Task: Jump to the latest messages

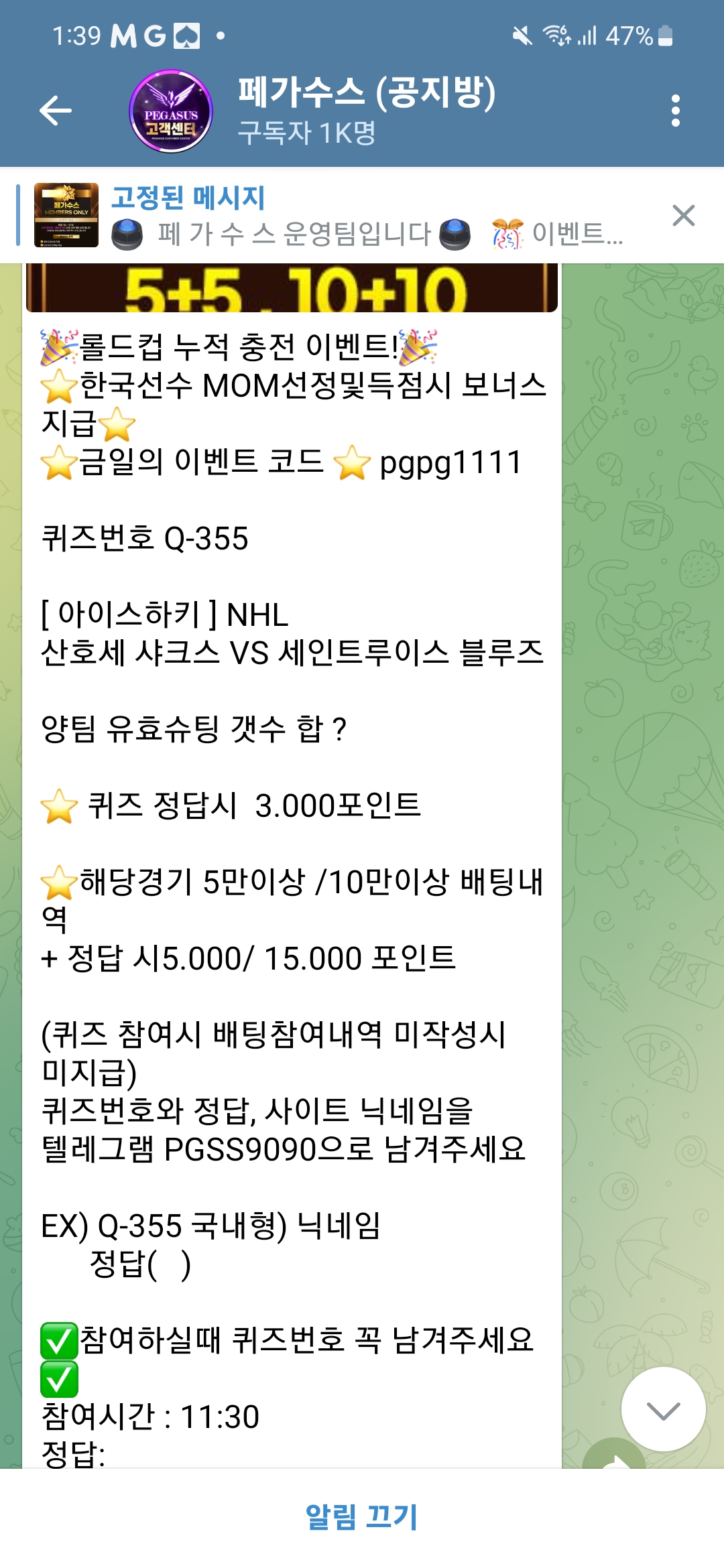Action: click(663, 1409)
